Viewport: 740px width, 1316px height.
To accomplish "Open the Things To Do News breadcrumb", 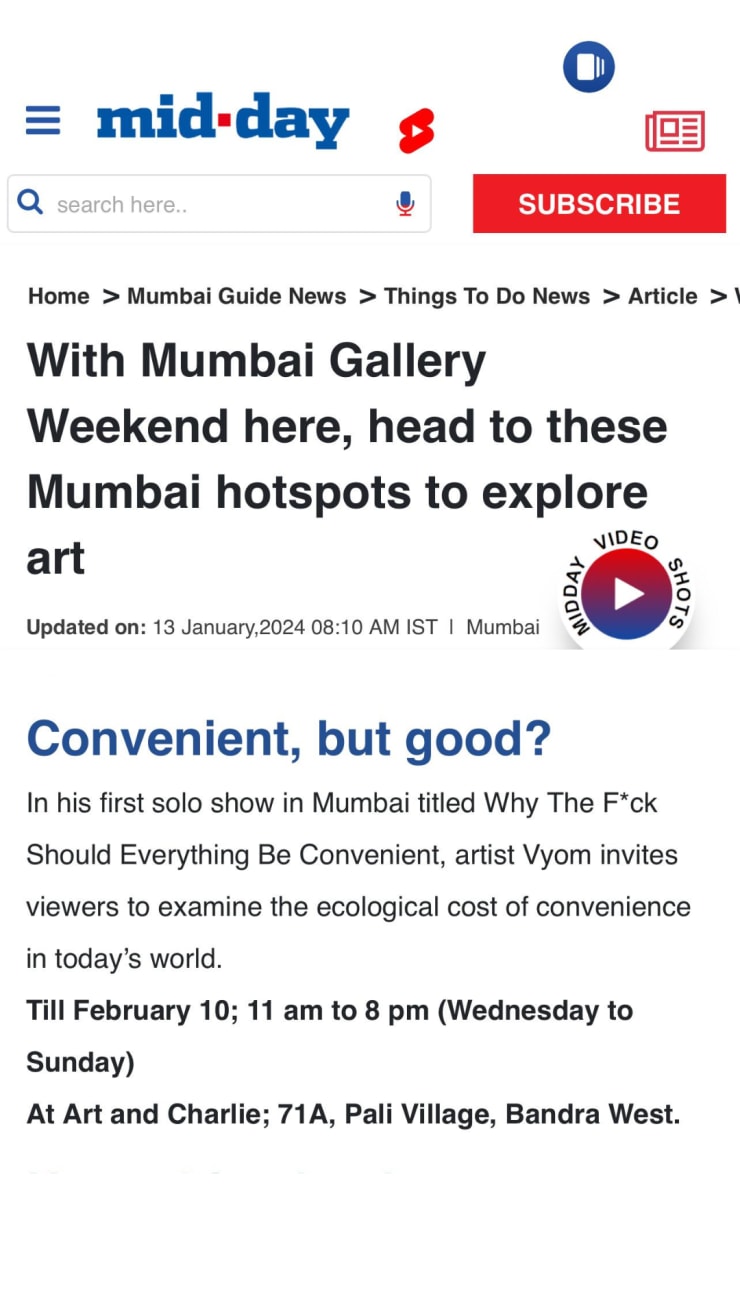I will [487, 296].
